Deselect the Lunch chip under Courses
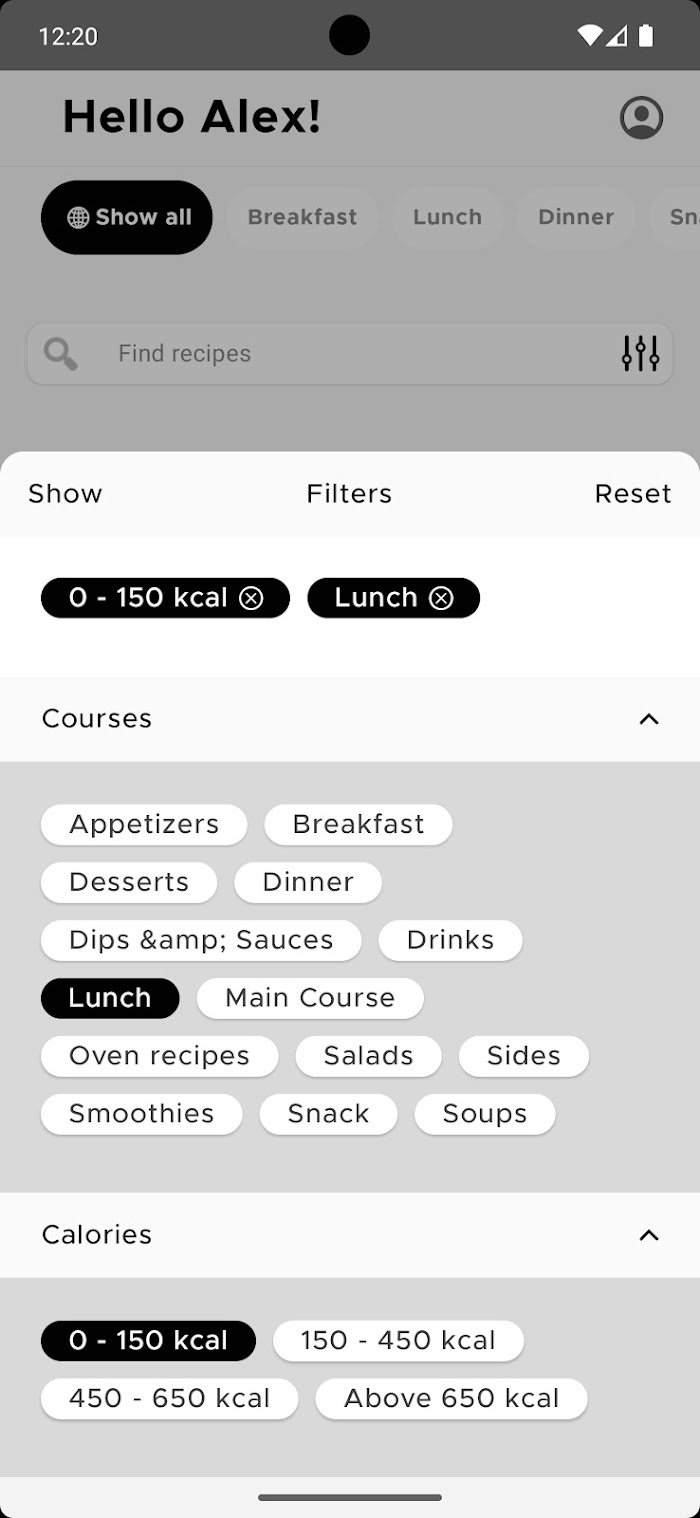Image resolution: width=700 pixels, height=1518 pixels. click(x=110, y=999)
